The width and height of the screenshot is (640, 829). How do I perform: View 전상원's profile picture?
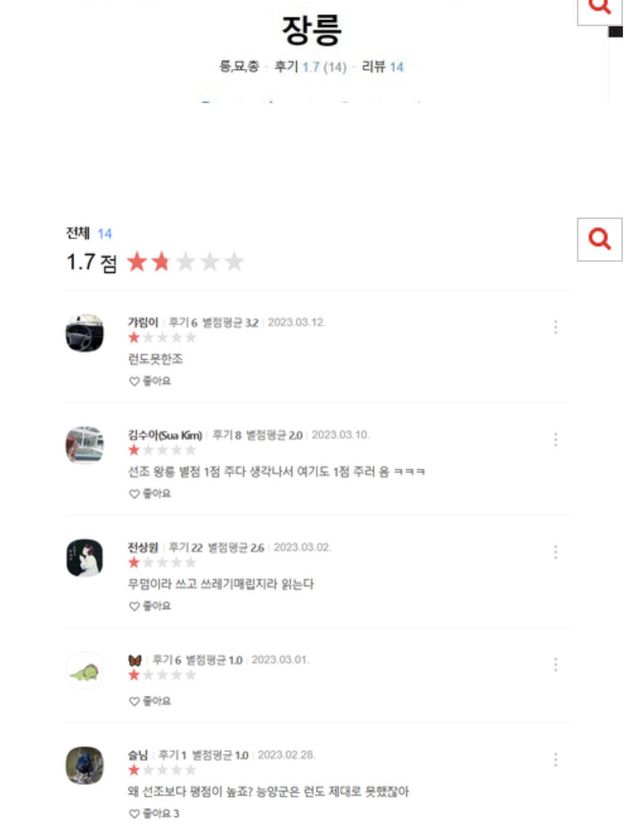(x=84, y=557)
